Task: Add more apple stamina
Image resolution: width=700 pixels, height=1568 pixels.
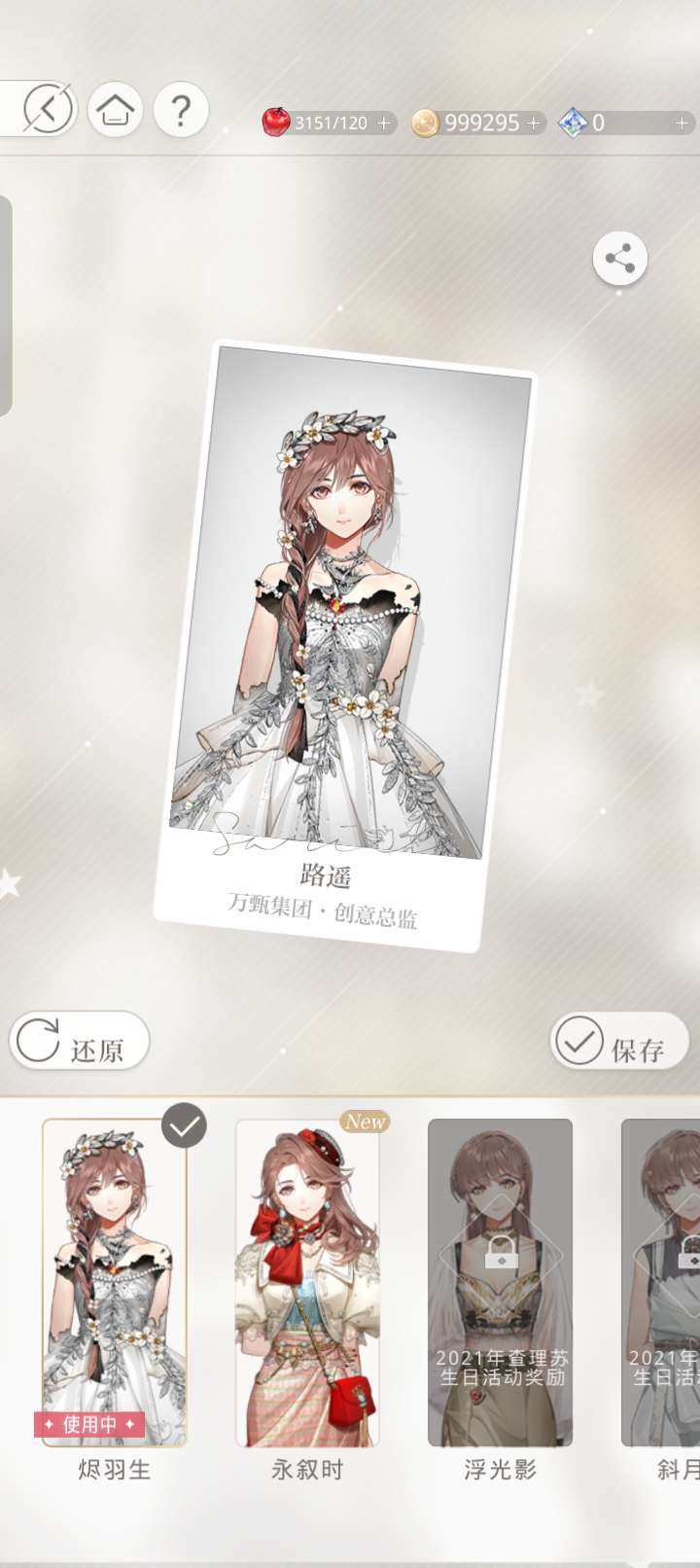Action: [384, 124]
